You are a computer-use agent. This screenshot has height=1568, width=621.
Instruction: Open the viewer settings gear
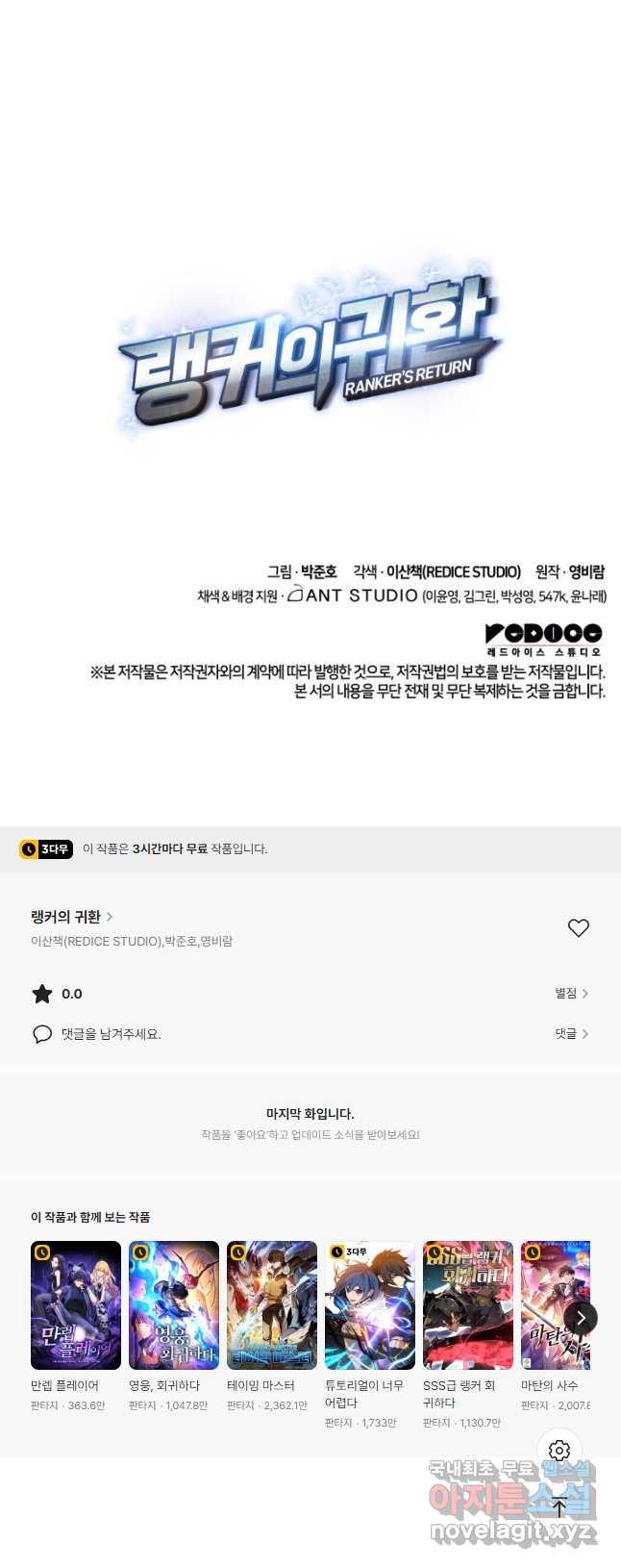click(559, 1451)
